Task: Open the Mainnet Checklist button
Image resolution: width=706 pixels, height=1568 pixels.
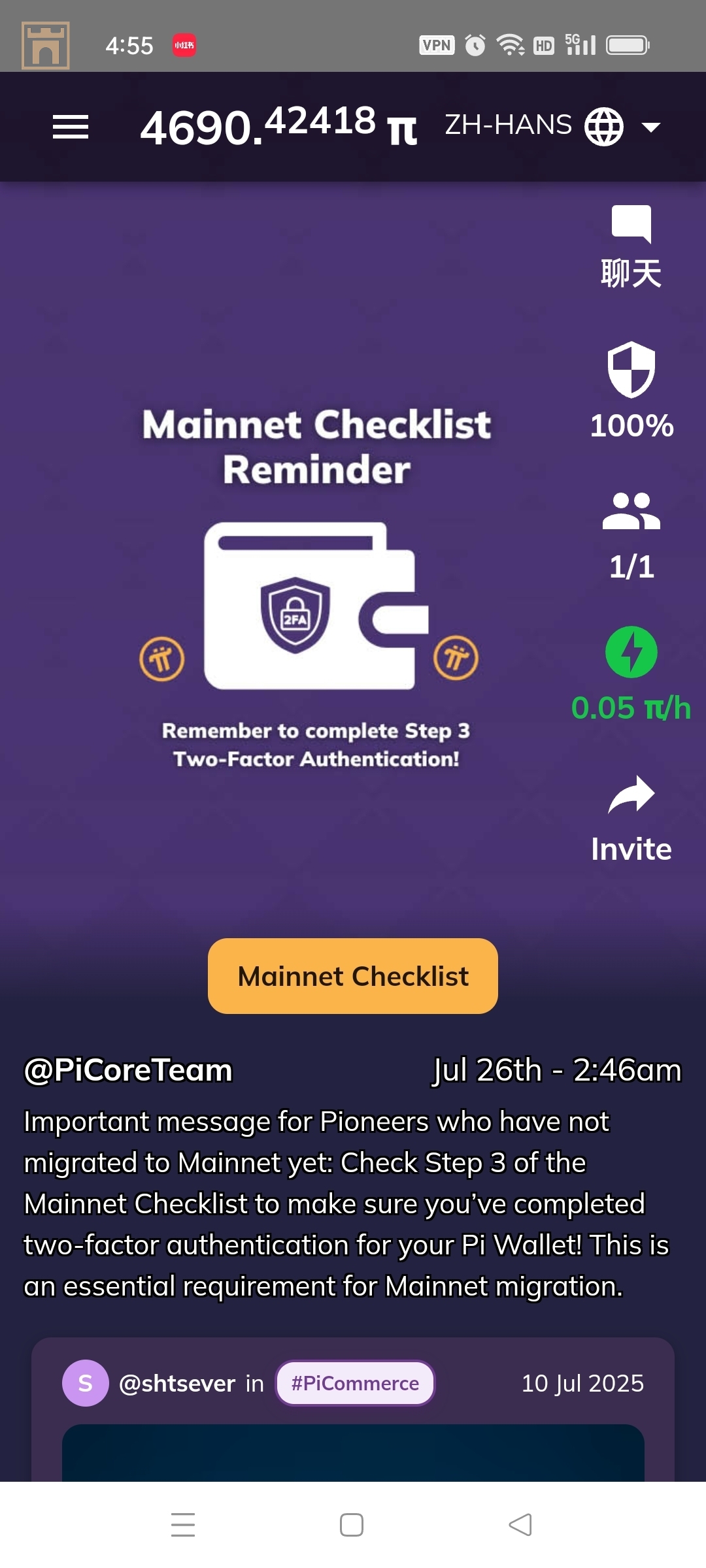Action: tap(353, 976)
